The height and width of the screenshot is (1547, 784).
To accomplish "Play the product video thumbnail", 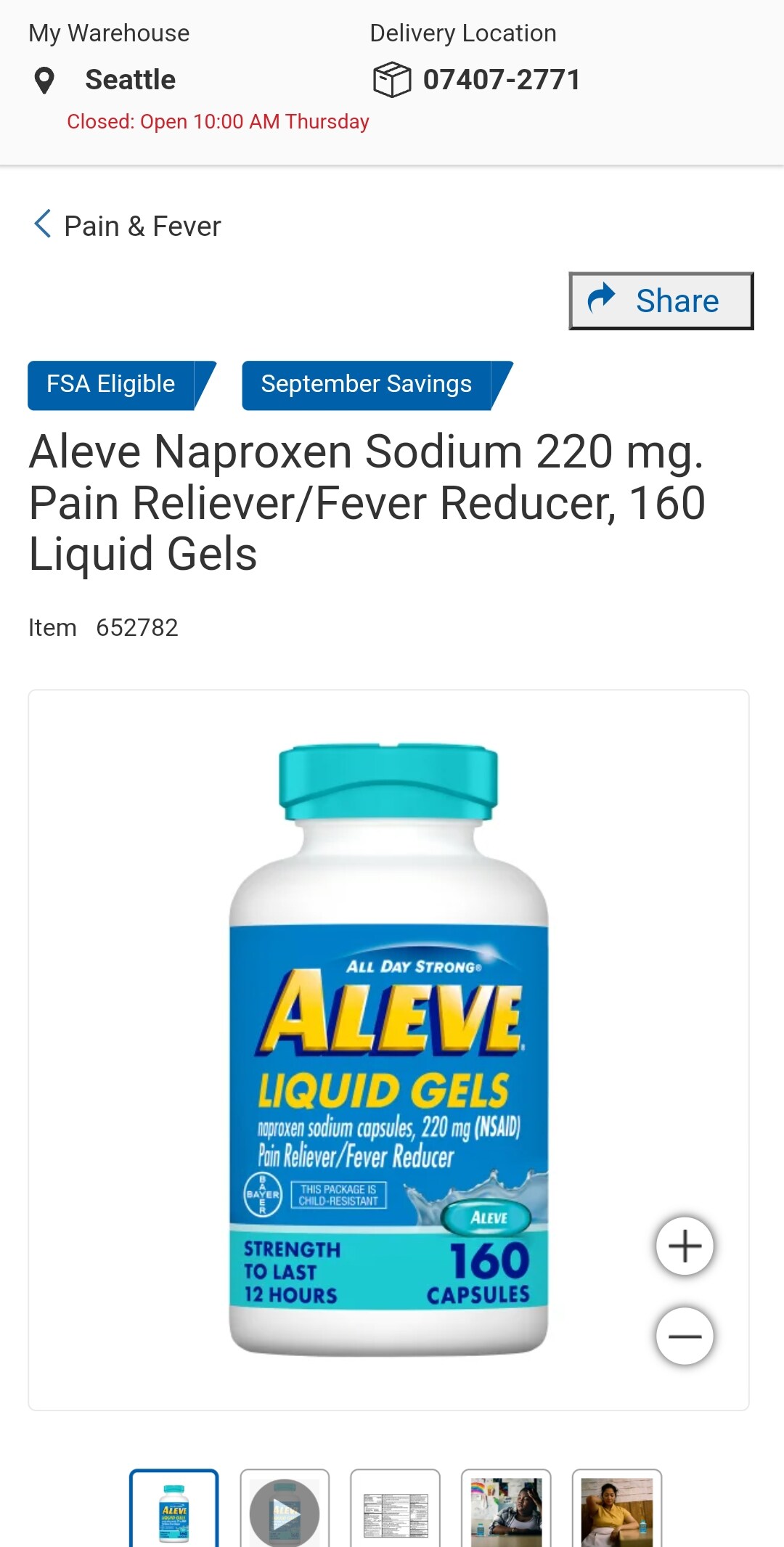I will [x=285, y=1511].
